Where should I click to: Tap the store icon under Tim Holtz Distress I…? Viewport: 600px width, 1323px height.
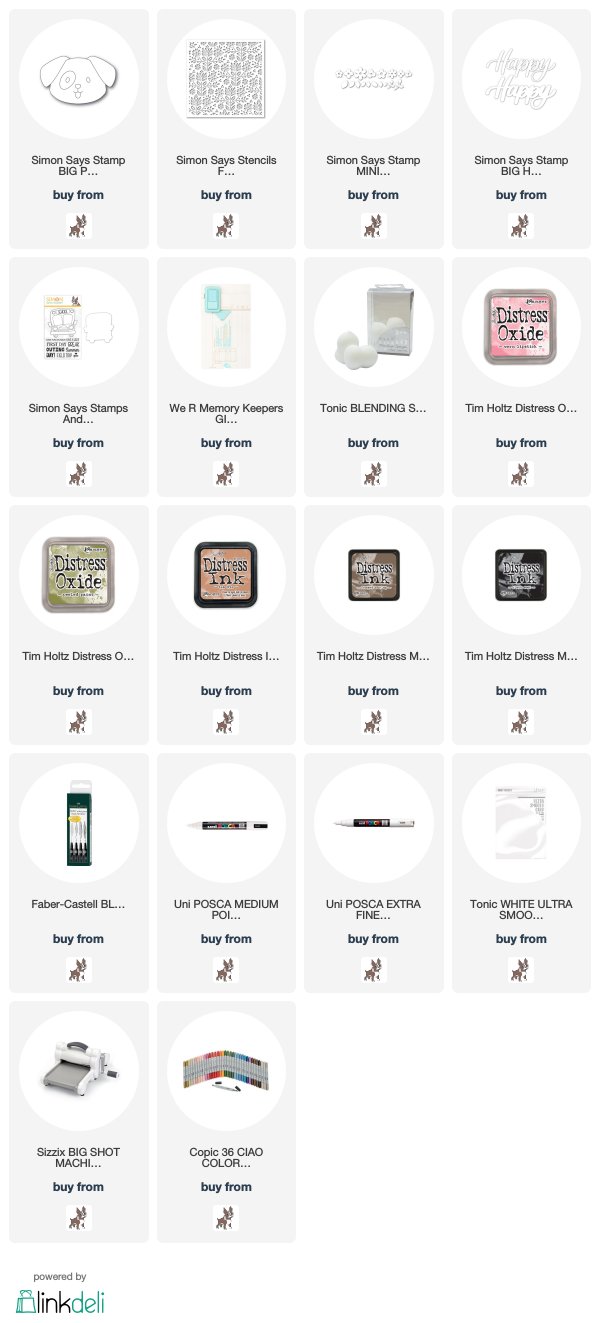[x=226, y=721]
